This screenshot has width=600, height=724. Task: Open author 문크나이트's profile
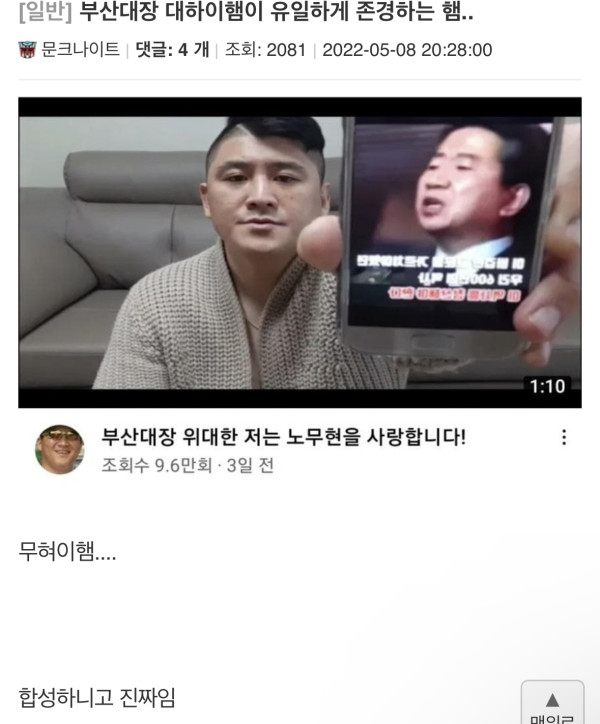click(x=80, y=50)
